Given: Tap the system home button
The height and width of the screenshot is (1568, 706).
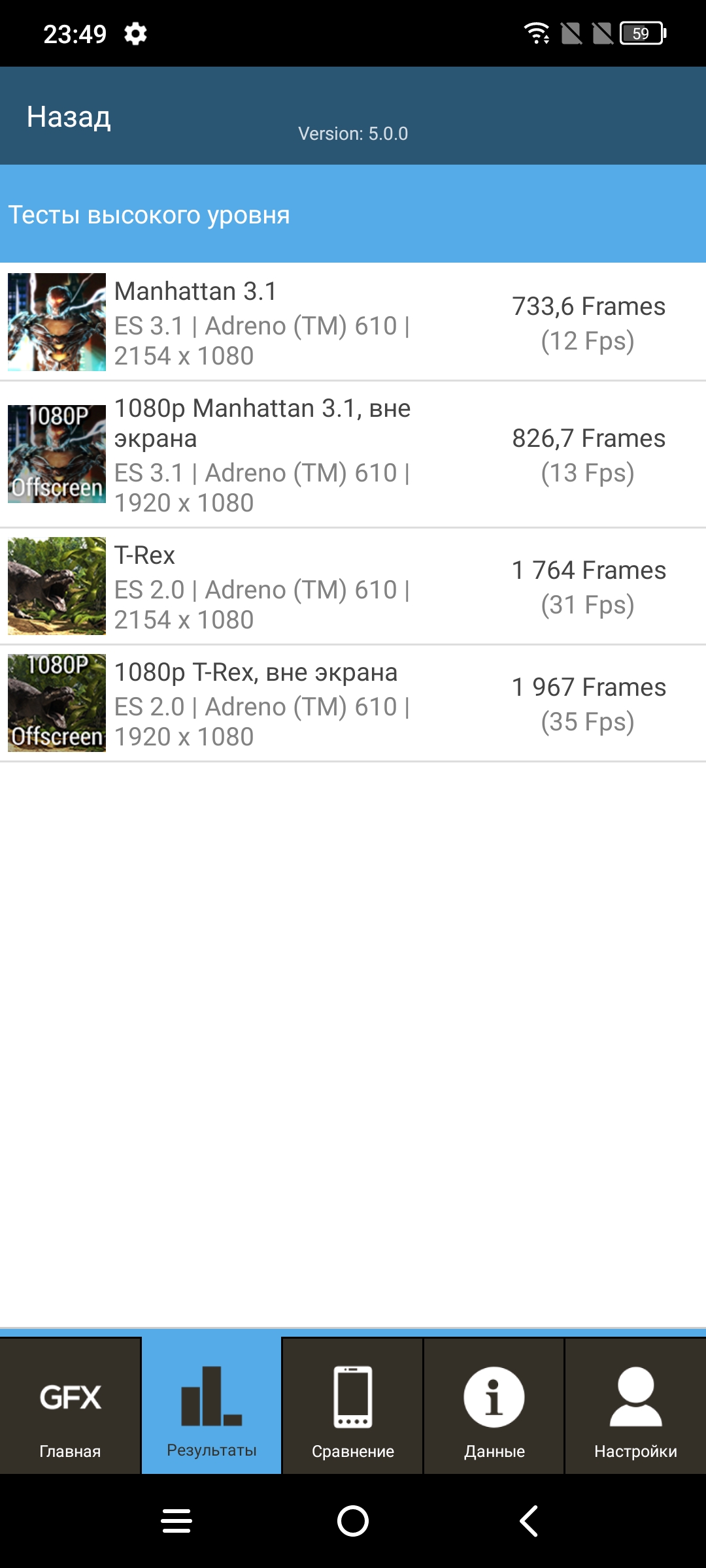Looking at the screenshot, I should coord(353,1521).
